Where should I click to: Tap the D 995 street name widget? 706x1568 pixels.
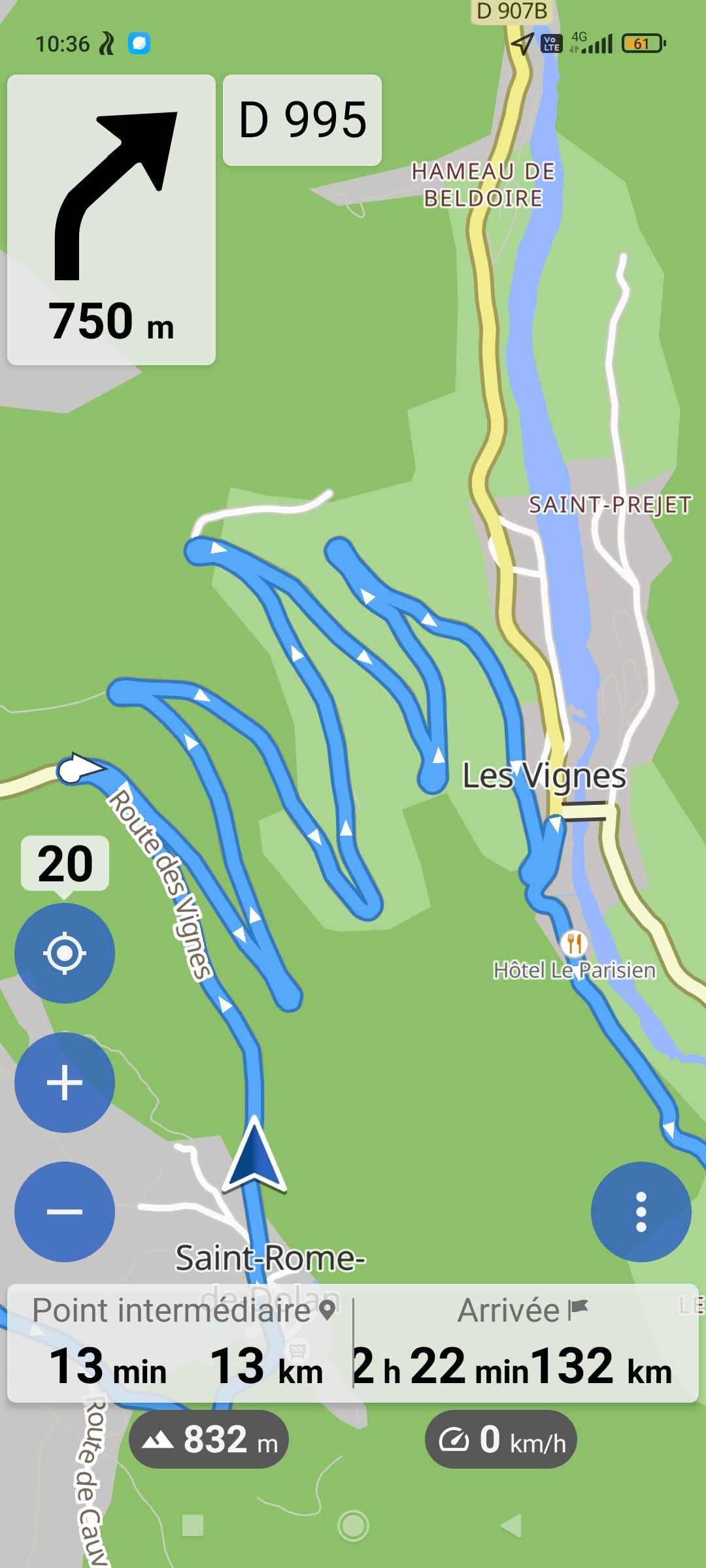(302, 120)
